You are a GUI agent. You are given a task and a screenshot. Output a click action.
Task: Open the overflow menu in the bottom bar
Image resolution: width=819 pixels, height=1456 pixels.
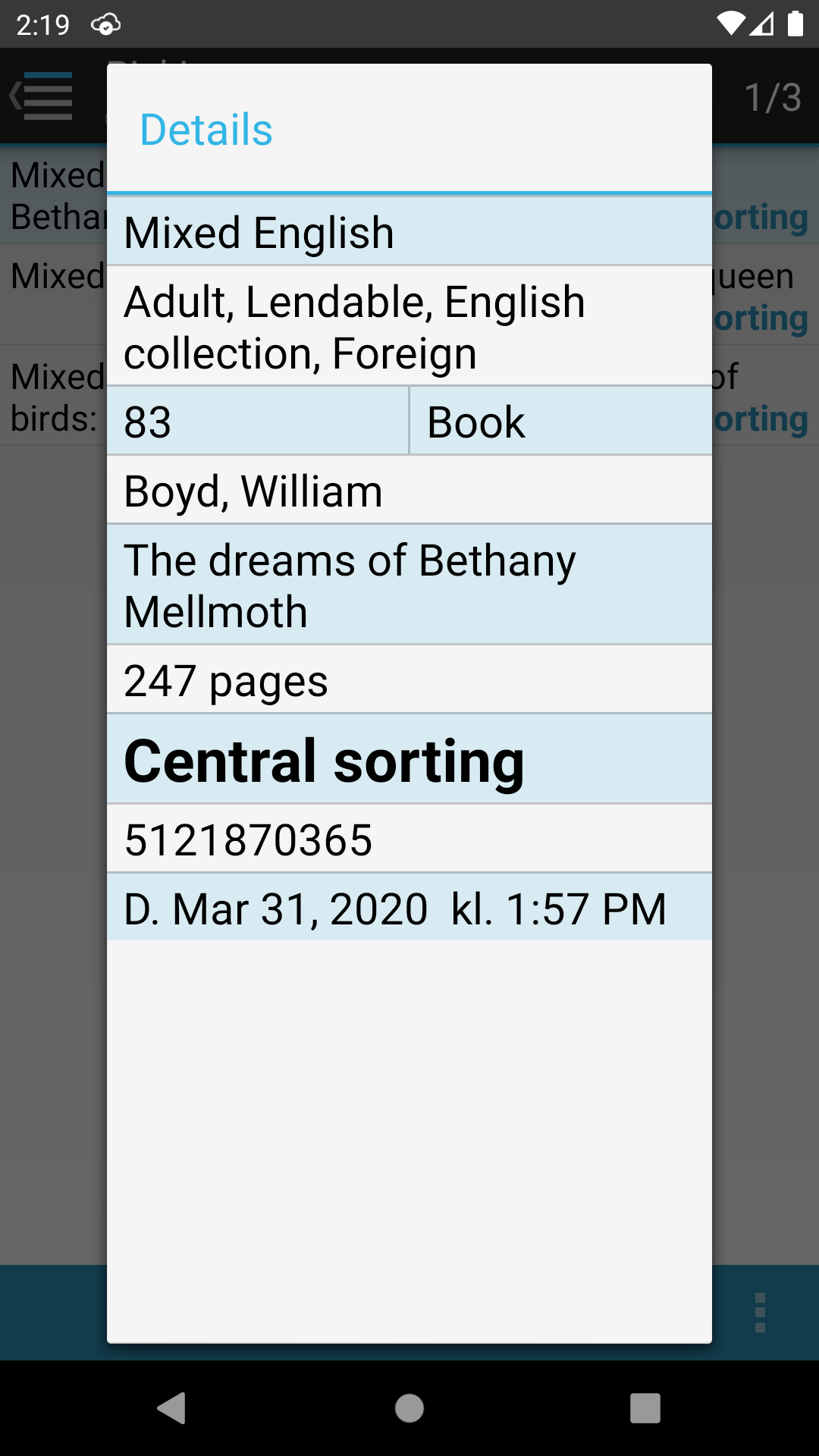pos(761,1313)
